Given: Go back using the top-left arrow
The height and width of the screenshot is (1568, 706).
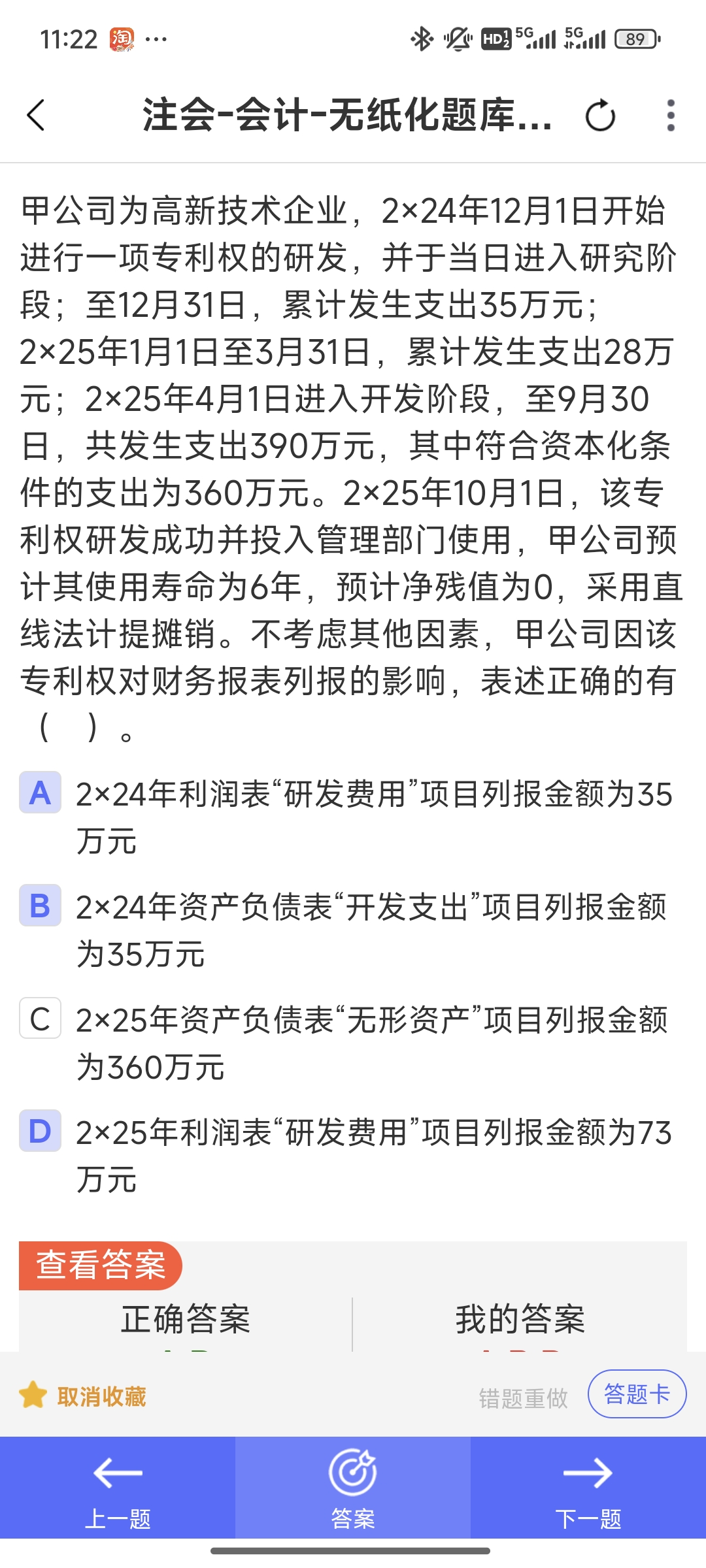Looking at the screenshot, I should 37,116.
